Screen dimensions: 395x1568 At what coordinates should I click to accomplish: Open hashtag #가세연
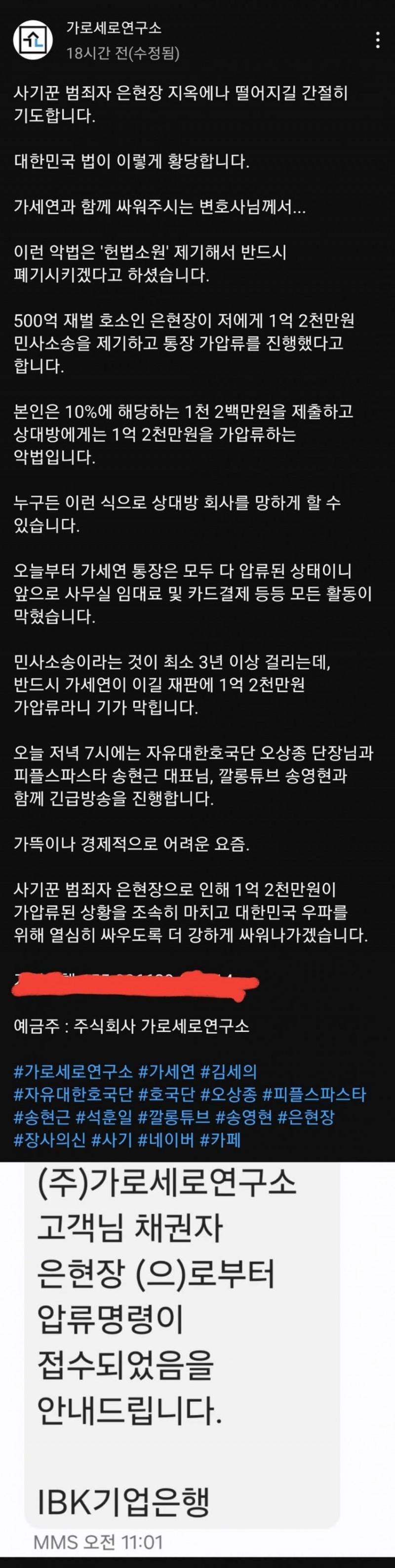pyautogui.click(x=167, y=1071)
